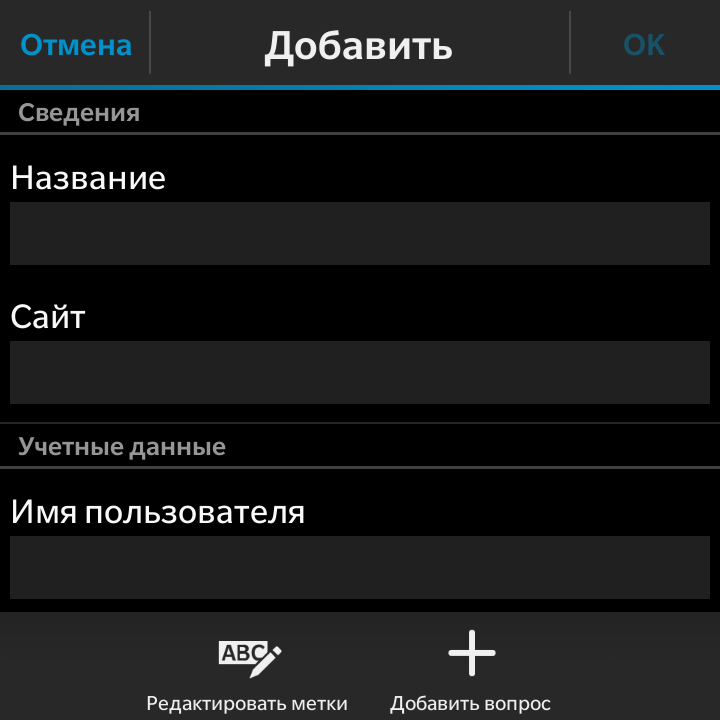Viewport: 720px width, 720px height.
Task: Tap the Имя пользователя field
Action: point(360,567)
